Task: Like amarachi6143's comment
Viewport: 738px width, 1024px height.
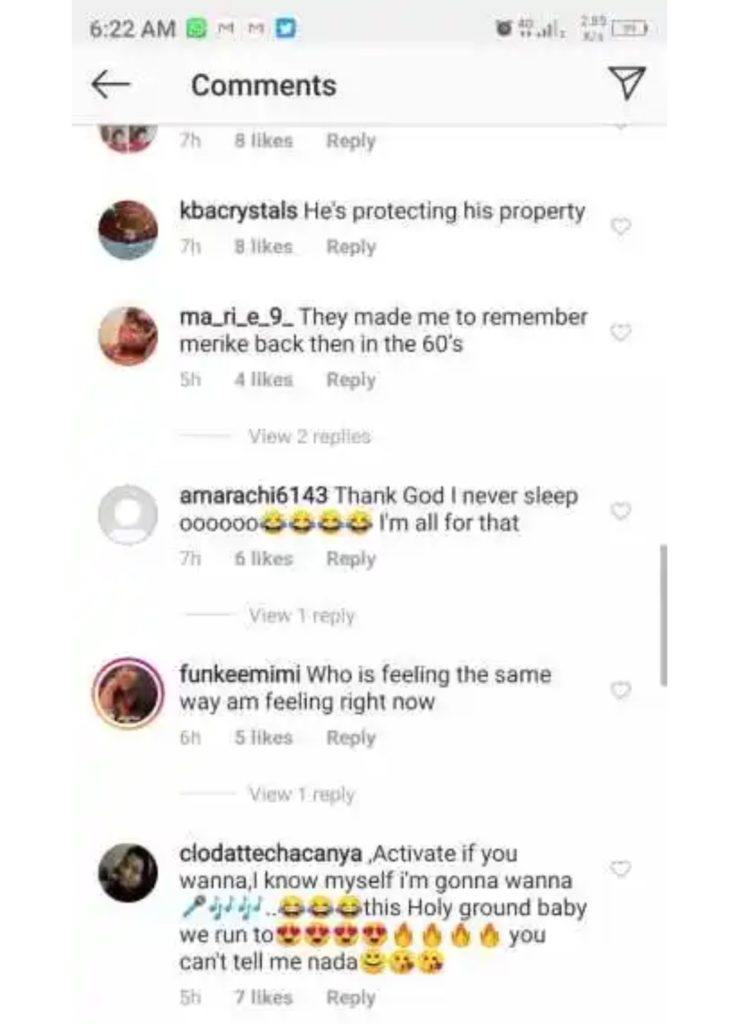Action: click(x=621, y=511)
